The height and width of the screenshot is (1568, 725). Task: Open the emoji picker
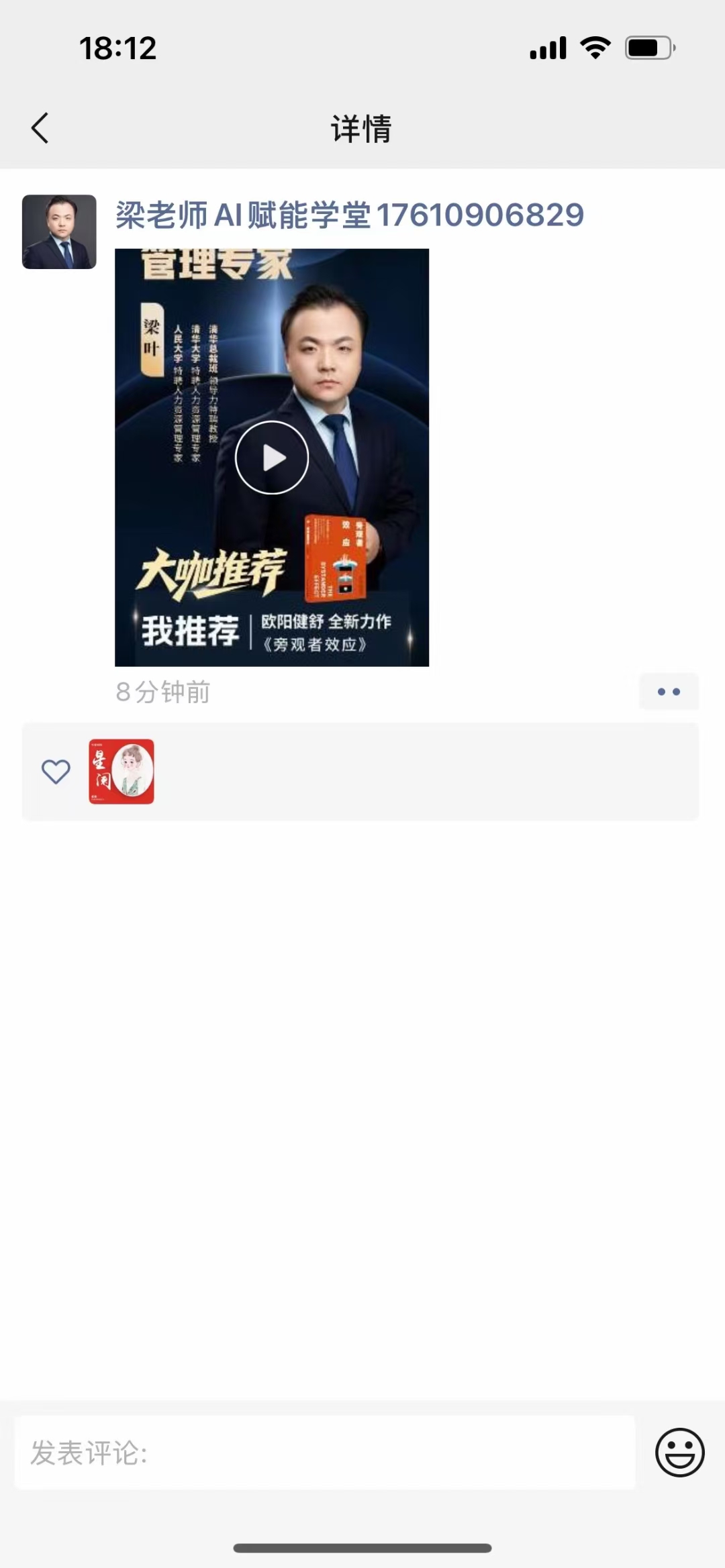[x=679, y=1453]
